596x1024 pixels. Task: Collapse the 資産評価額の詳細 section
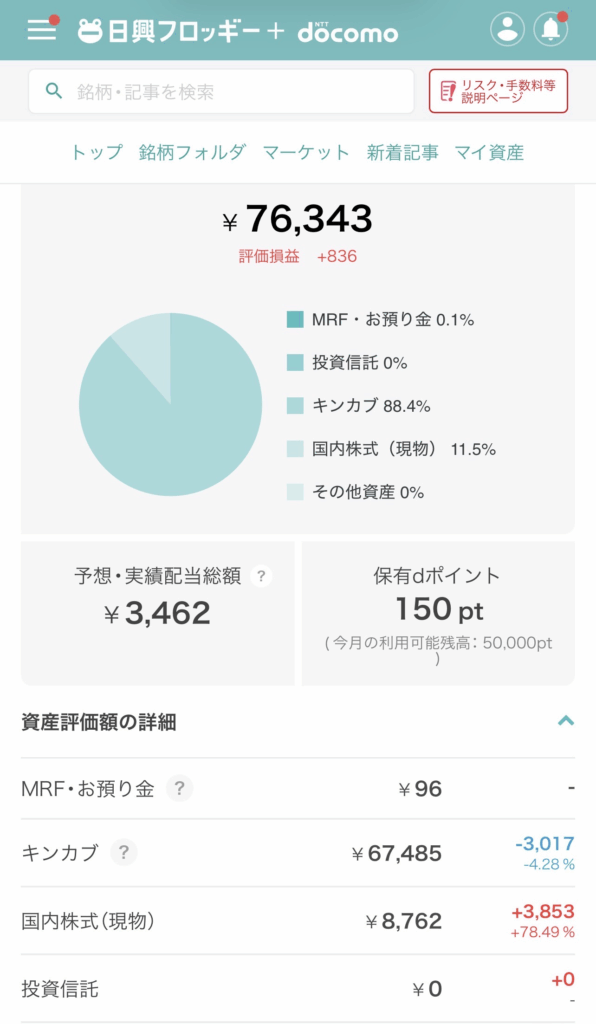click(566, 722)
